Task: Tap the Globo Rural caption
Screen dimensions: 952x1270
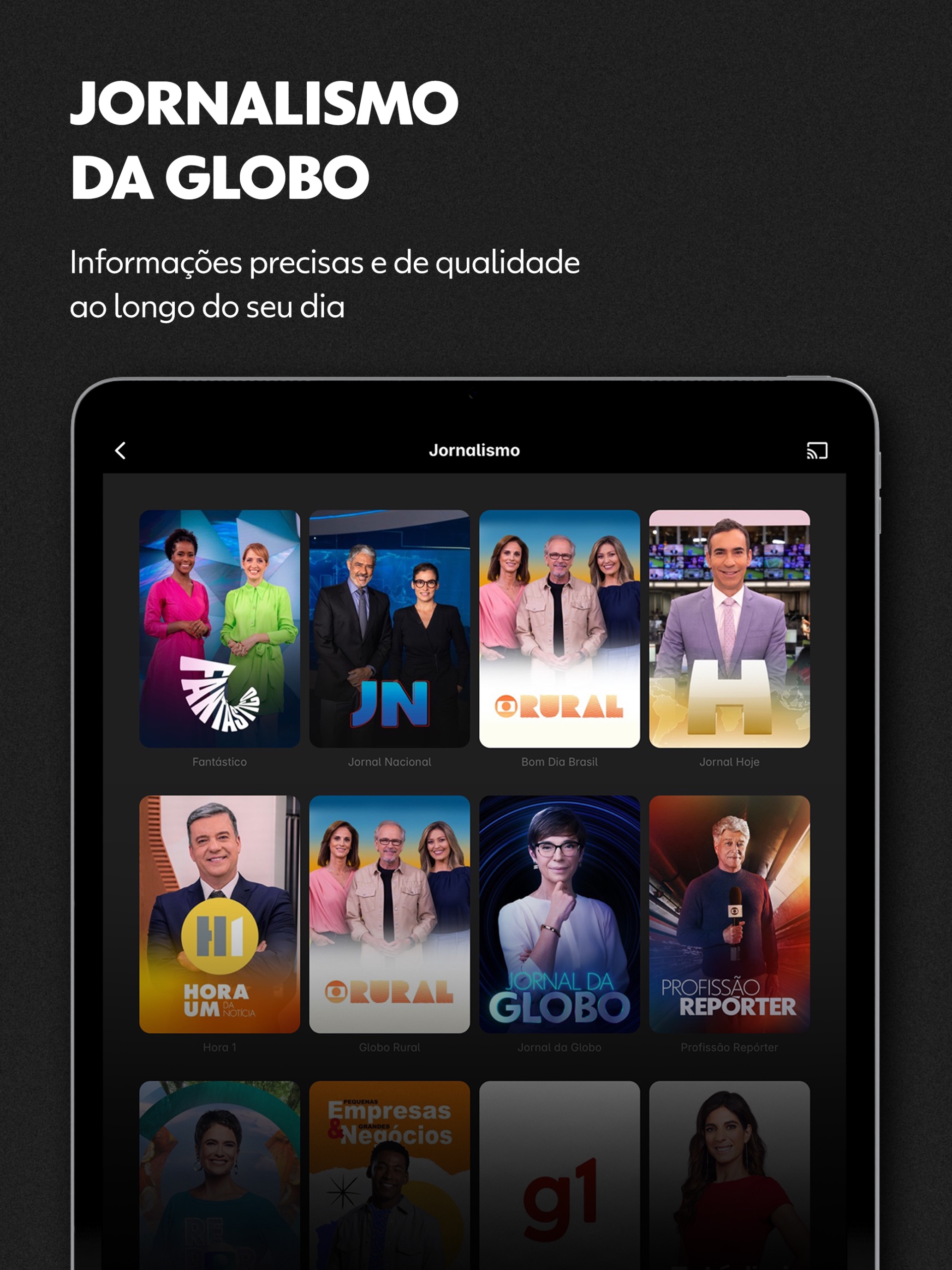Action: (391, 1047)
